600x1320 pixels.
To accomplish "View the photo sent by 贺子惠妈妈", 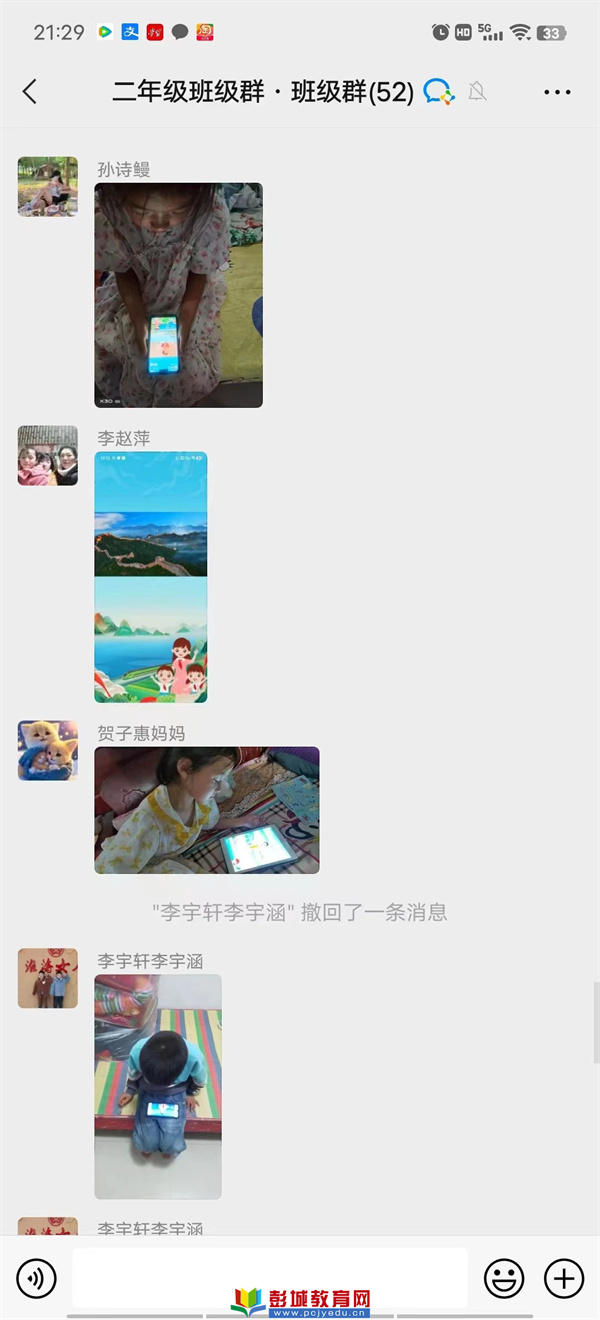I will click(207, 810).
